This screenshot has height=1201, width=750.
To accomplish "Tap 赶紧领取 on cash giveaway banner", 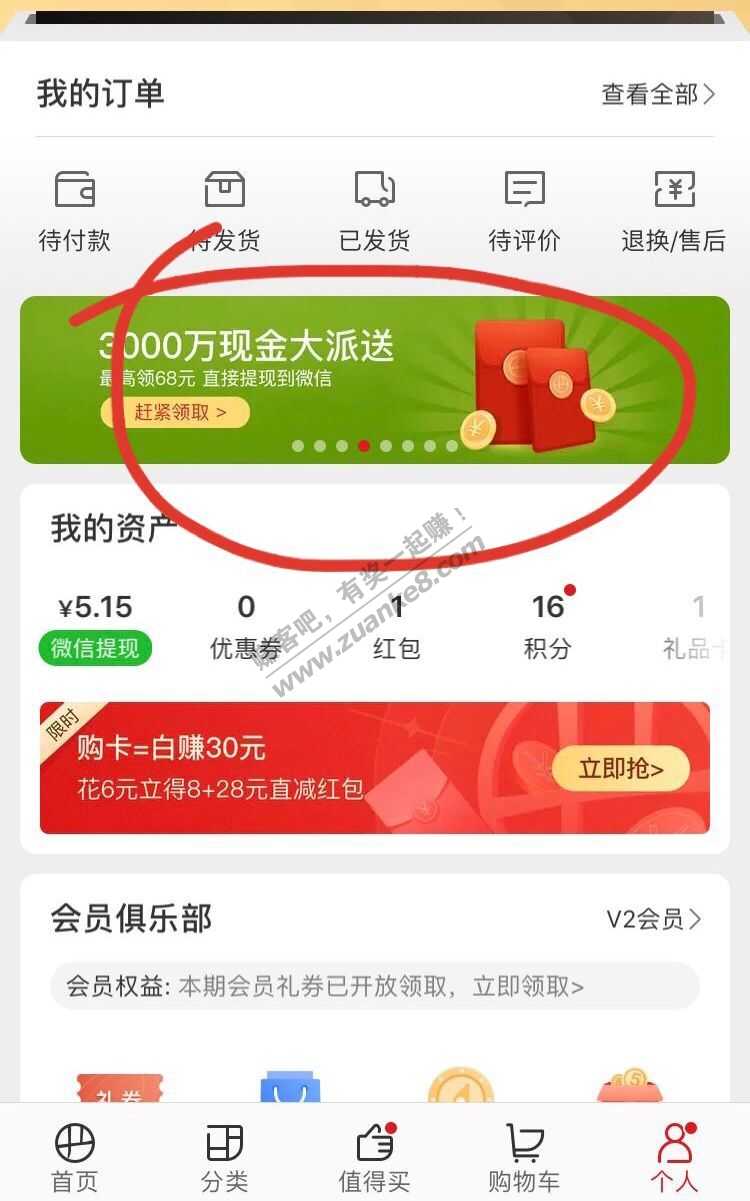I will [x=176, y=412].
